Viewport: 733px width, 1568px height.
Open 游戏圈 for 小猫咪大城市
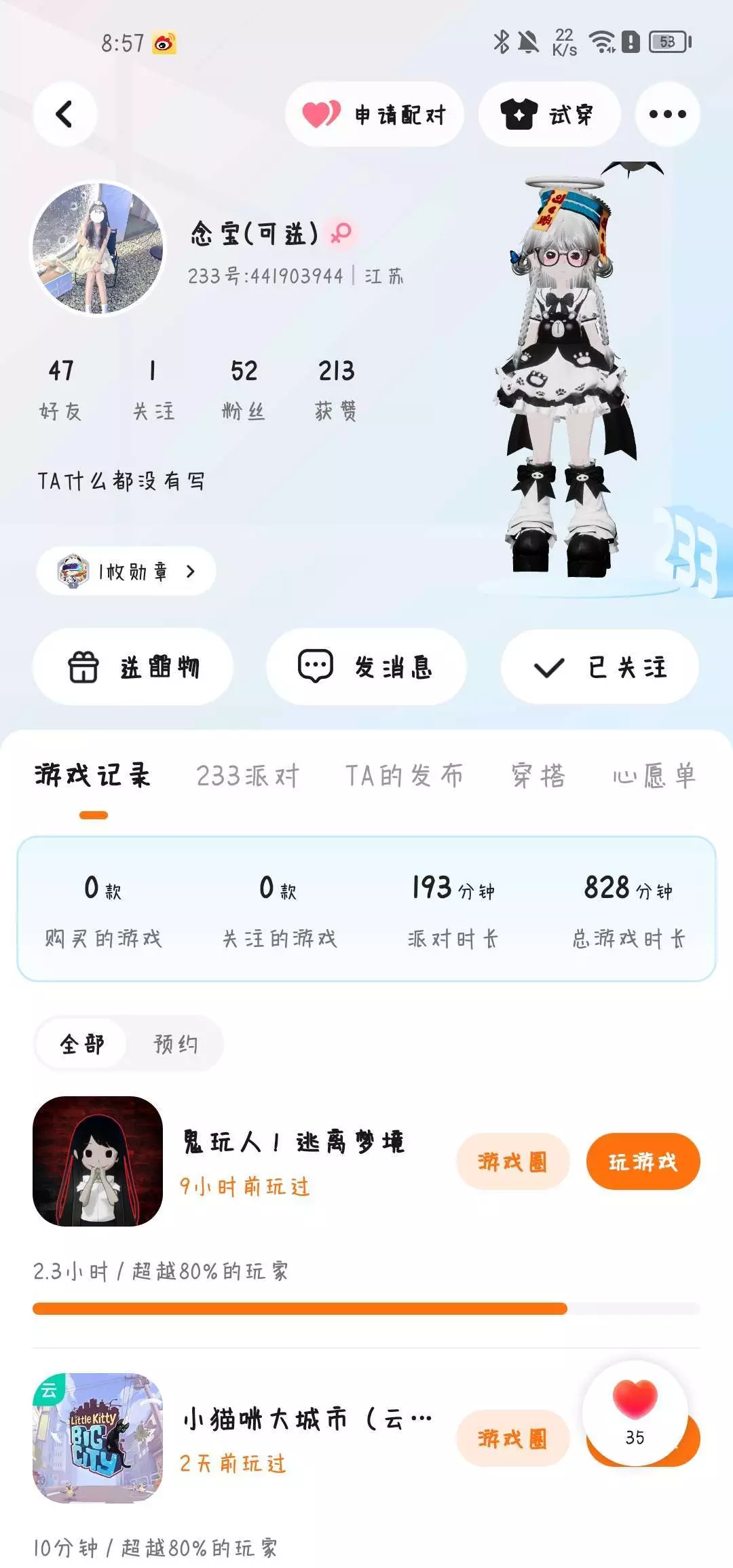pos(512,1438)
